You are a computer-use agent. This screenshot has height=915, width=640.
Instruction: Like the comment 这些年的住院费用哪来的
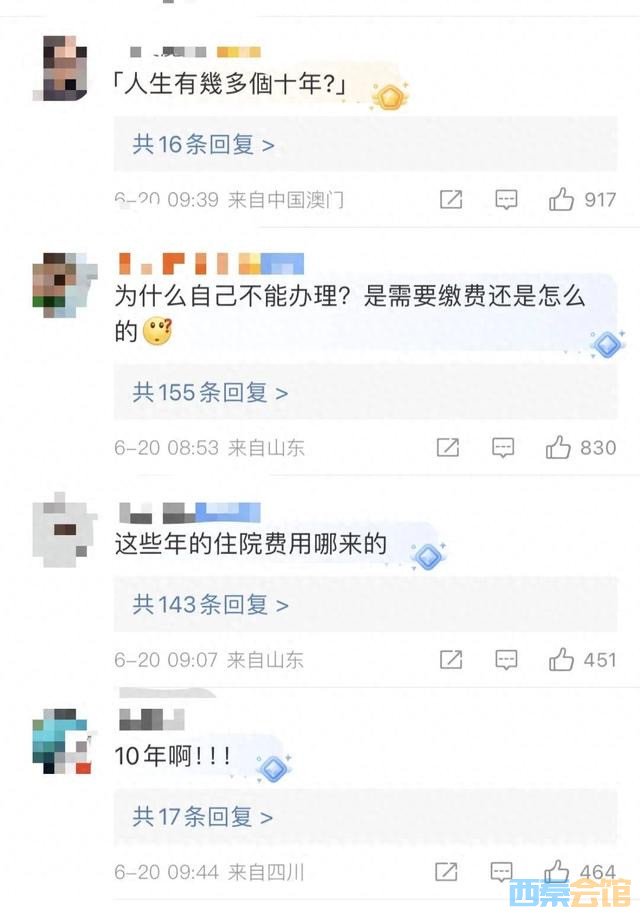(x=561, y=660)
